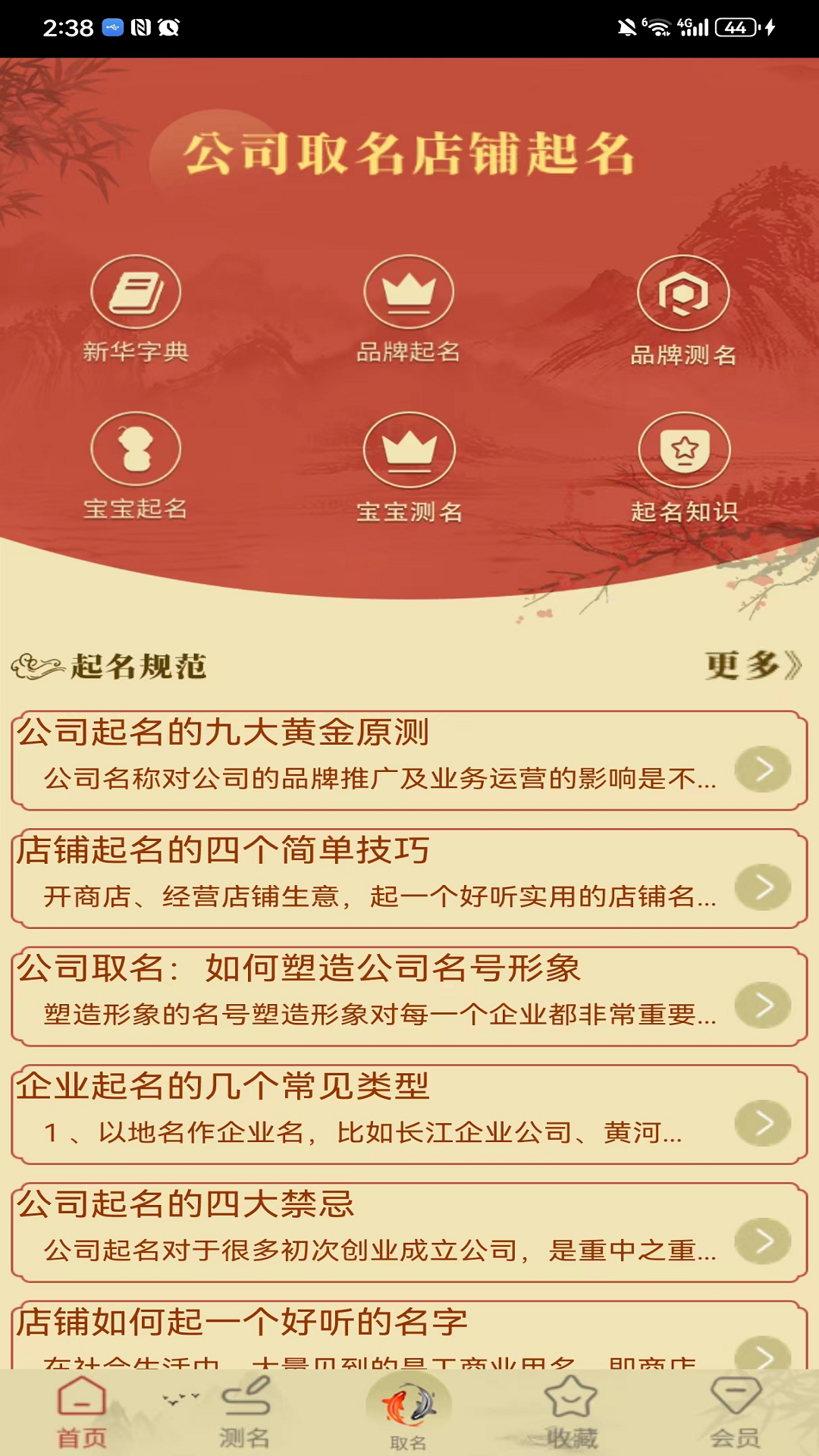
Task: Switch to the 取名 tab
Action: (409, 1415)
